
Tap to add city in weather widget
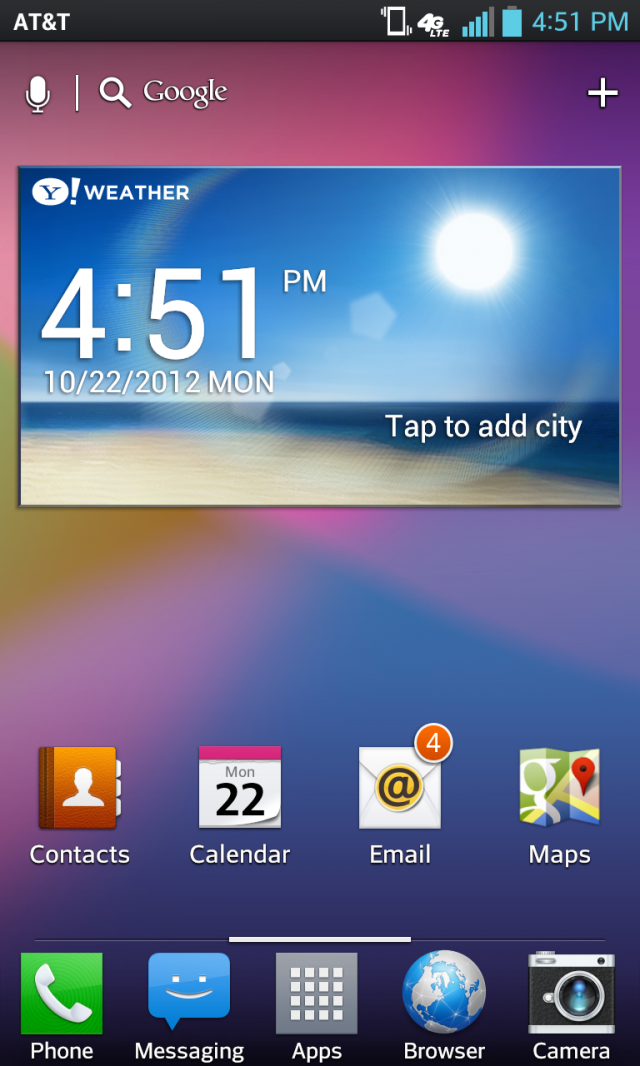click(484, 427)
